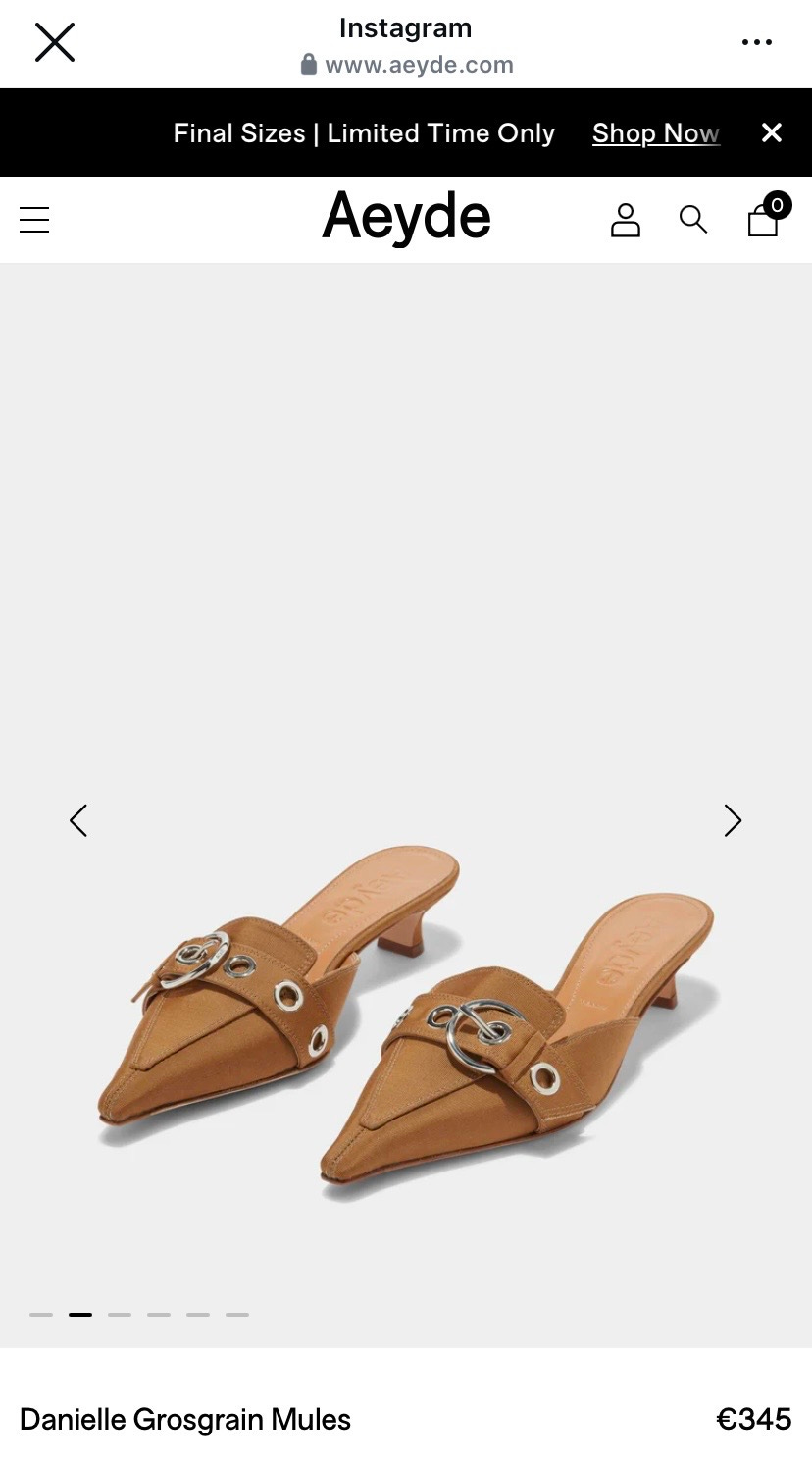Open the browser overflow menu

[756, 42]
